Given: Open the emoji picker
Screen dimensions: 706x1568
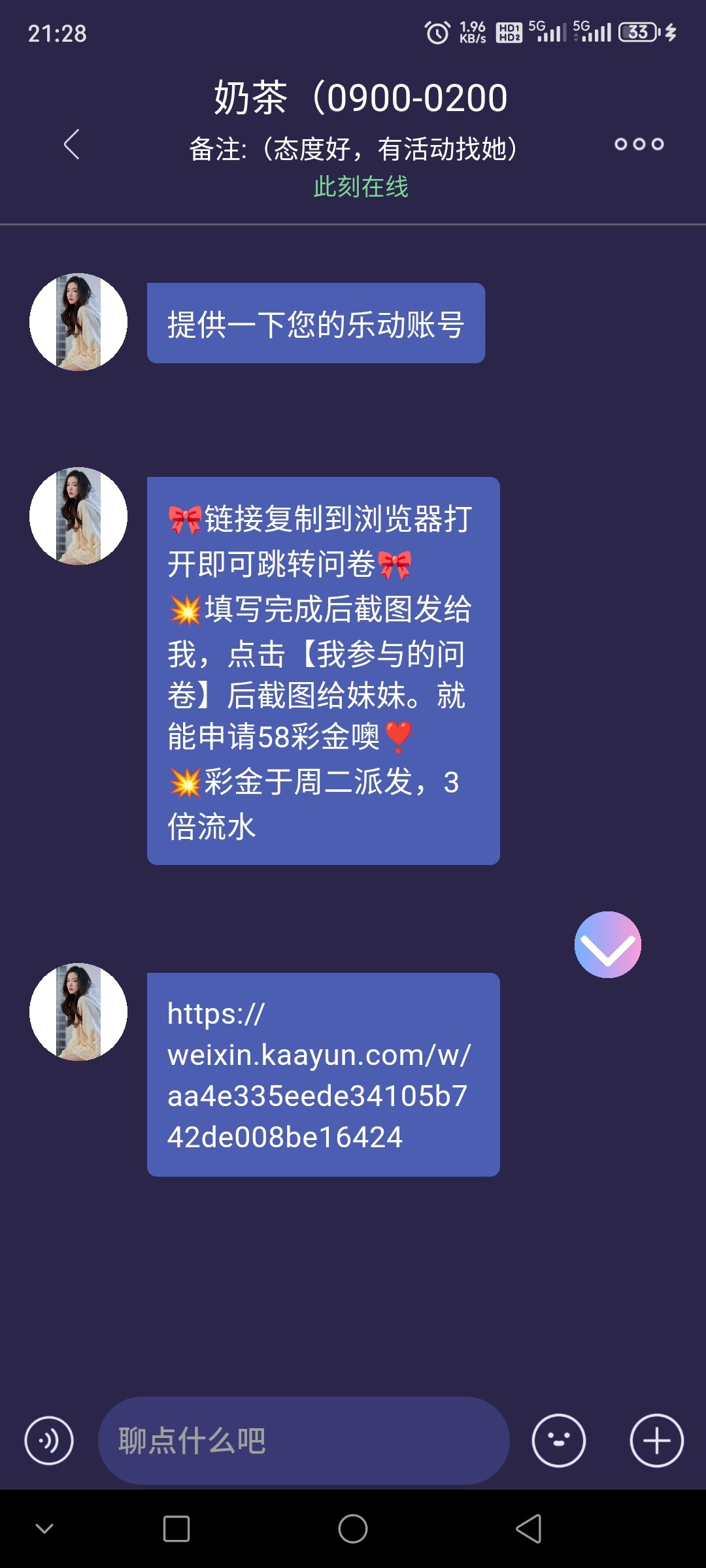Looking at the screenshot, I should coord(558,1441).
